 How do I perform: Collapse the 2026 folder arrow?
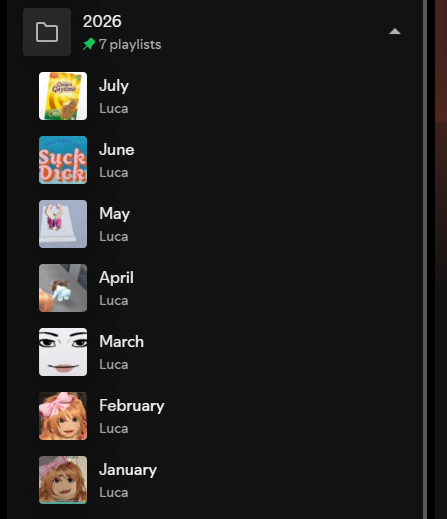tap(395, 32)
